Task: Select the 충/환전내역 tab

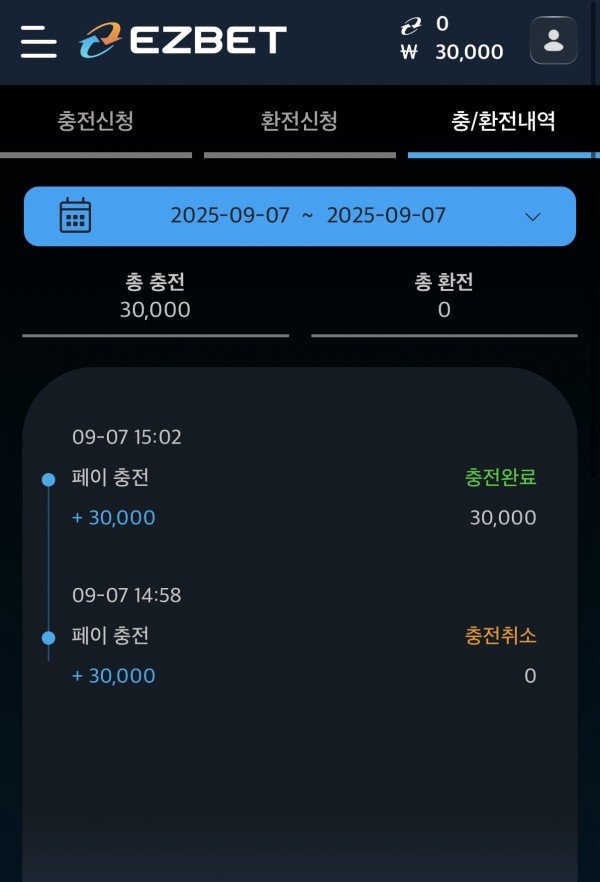Action: tap(503, 122)
